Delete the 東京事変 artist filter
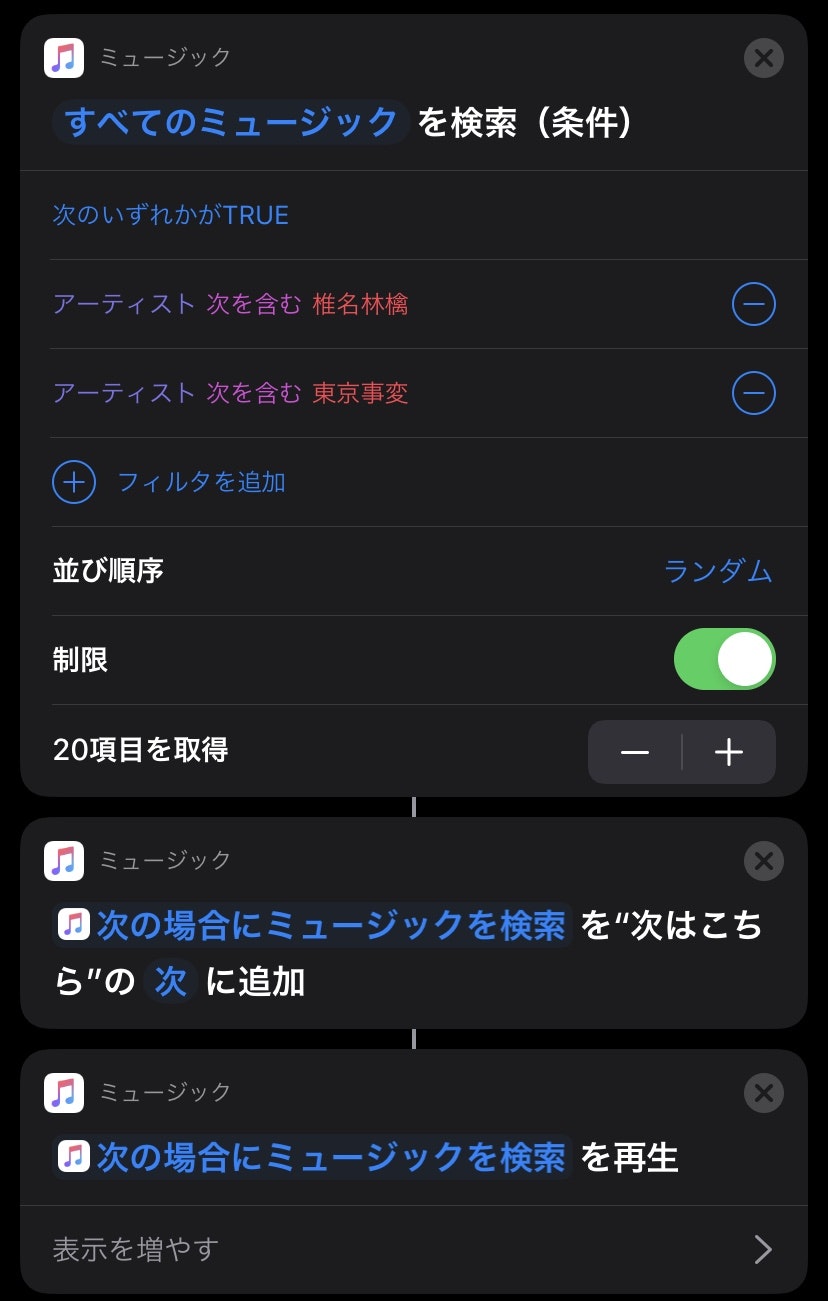 [753, 393]
